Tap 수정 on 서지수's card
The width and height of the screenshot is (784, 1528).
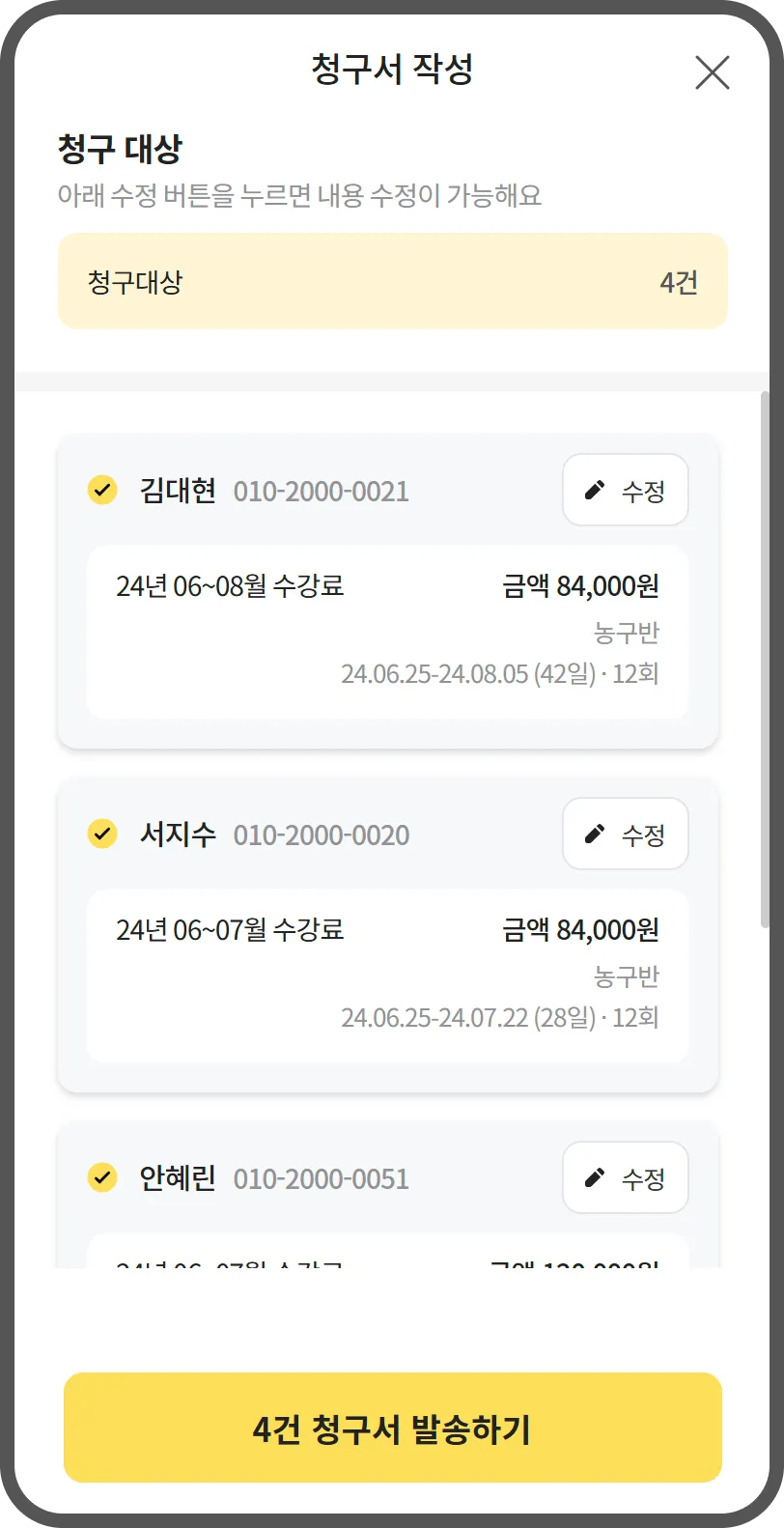coord(625,835)
